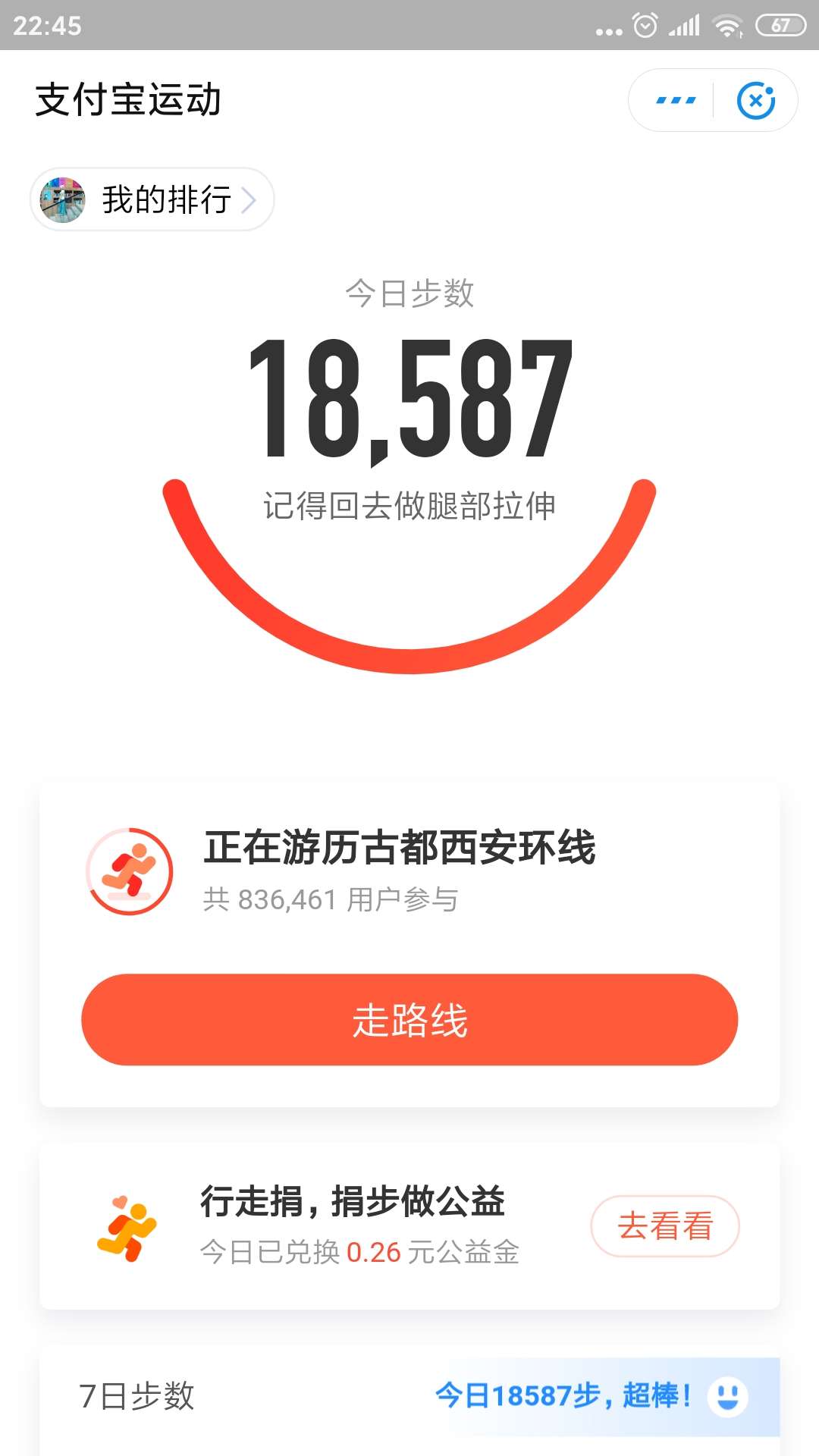Screen dimensions: 819x1456
Task: Expand 我的排行 via its chevron arrow
Action: 250,199
